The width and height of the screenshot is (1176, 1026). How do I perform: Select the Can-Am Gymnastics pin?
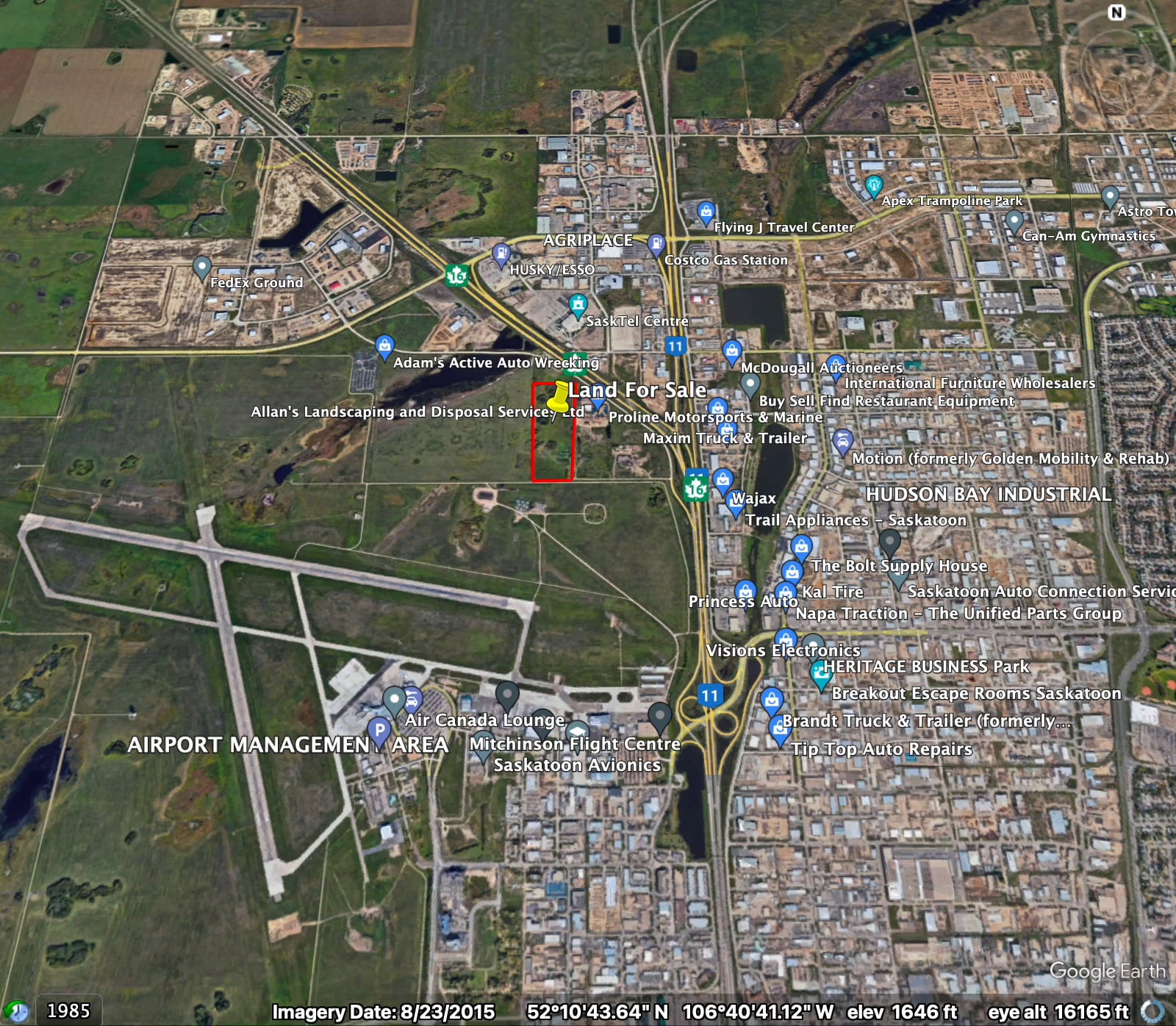[x=1014, y=220]
